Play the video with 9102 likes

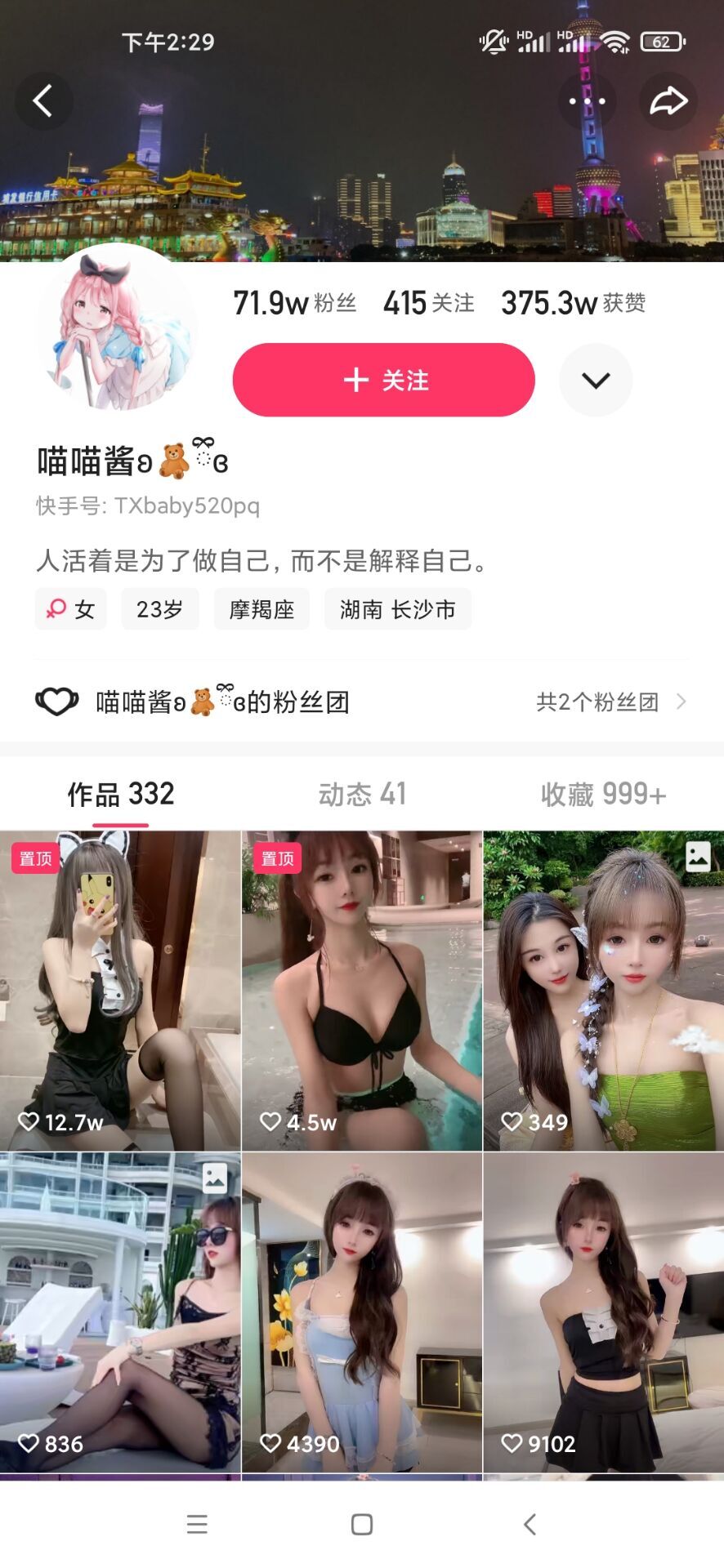click(603, 1312)
